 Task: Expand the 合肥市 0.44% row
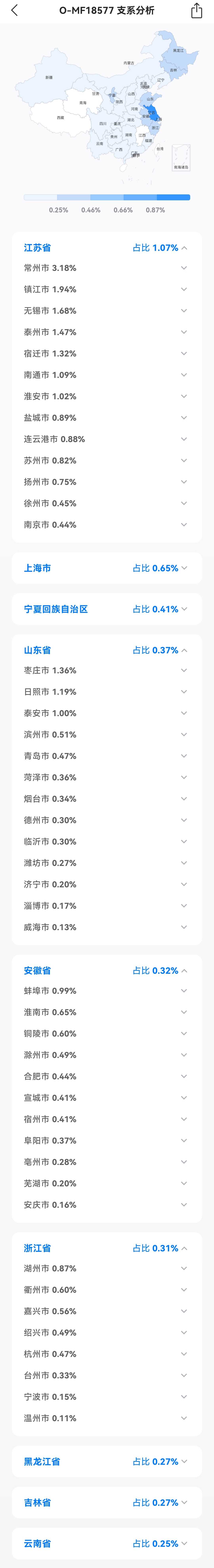click(x=184, y=1076)
